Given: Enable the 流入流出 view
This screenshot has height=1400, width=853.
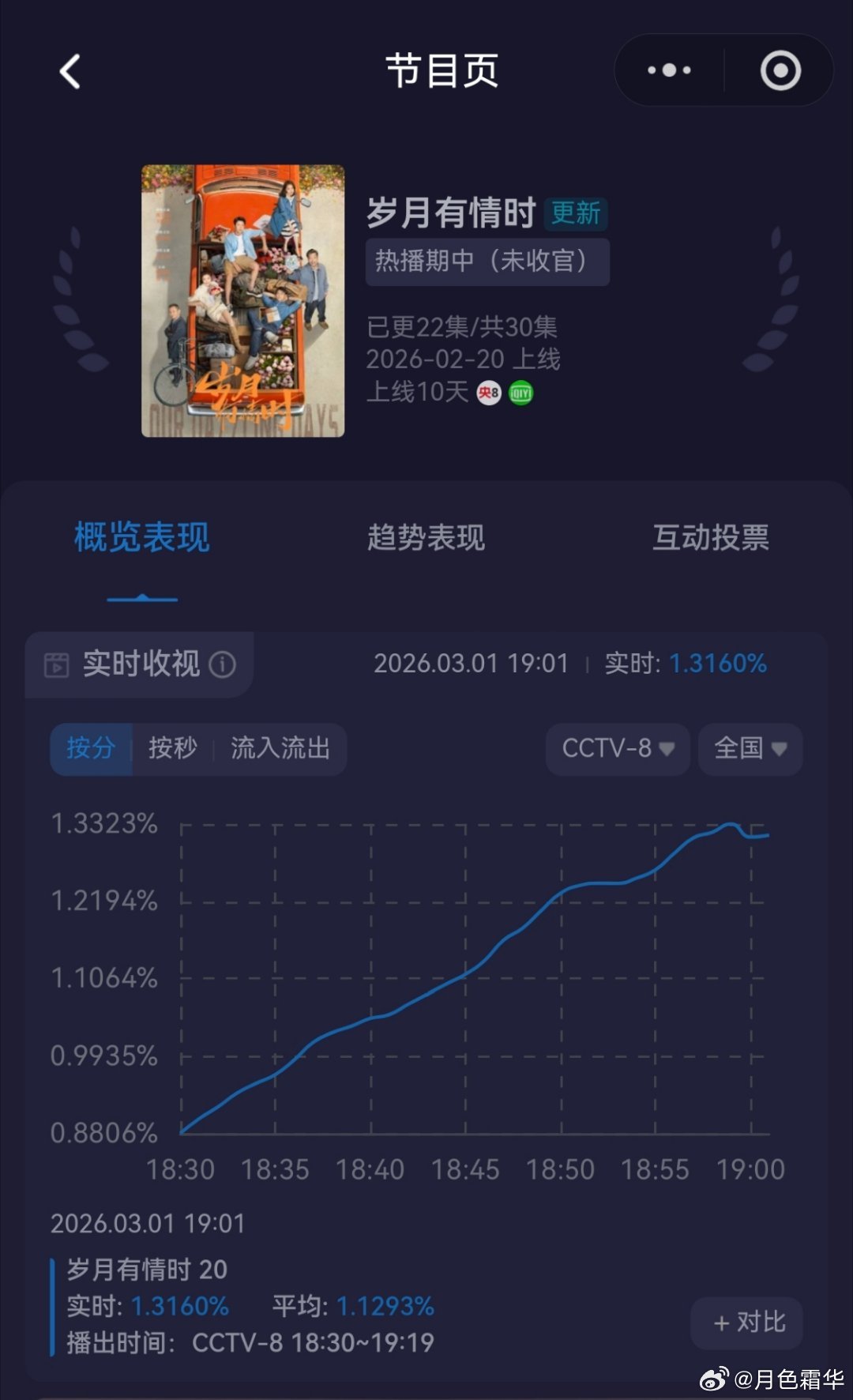Looking at the screenshot, I should click(284, 749).
